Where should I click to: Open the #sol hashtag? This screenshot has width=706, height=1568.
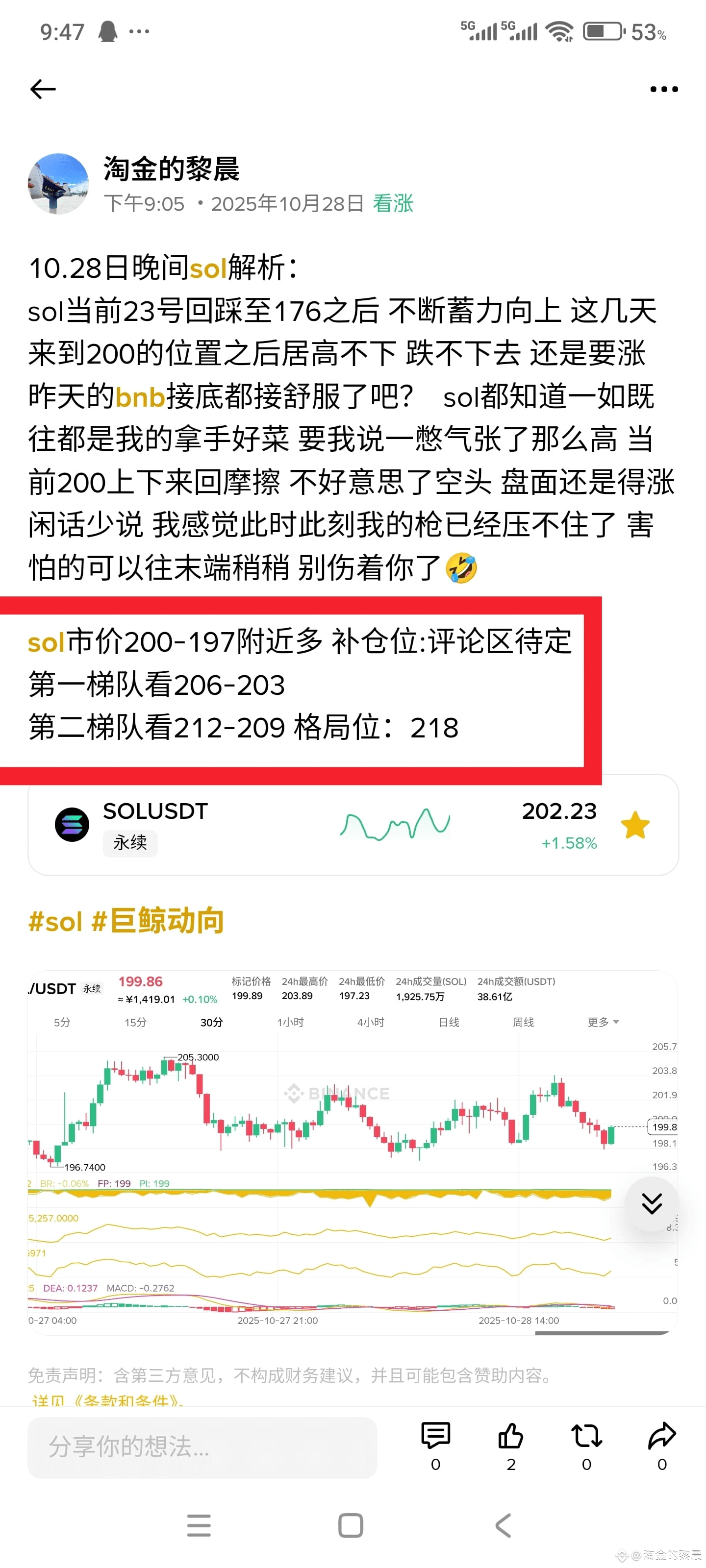click(55, 921)
